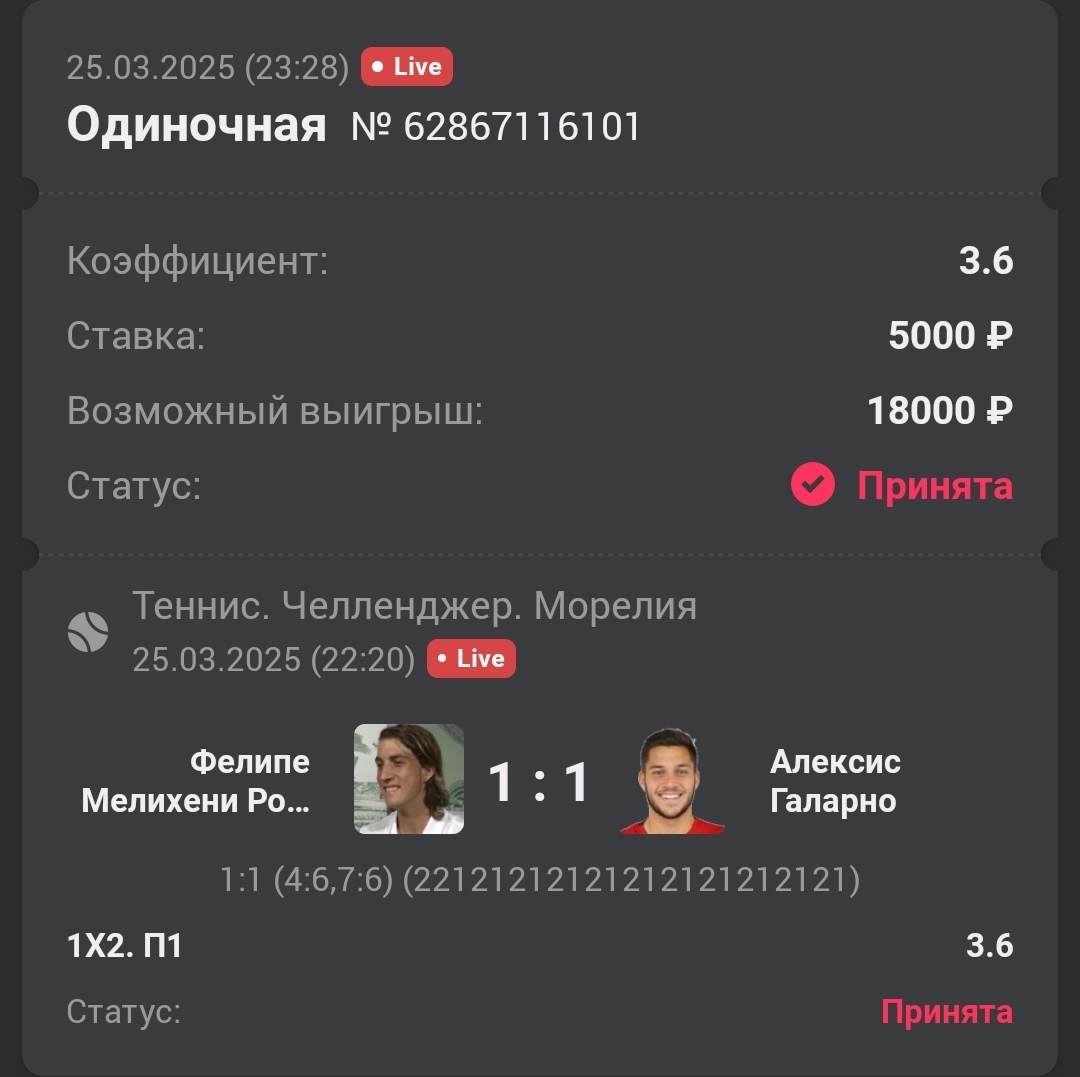Open the Мелихени vs Галарно live match
Viewport: 1080px width, 1077px height.
click(538, 781)
